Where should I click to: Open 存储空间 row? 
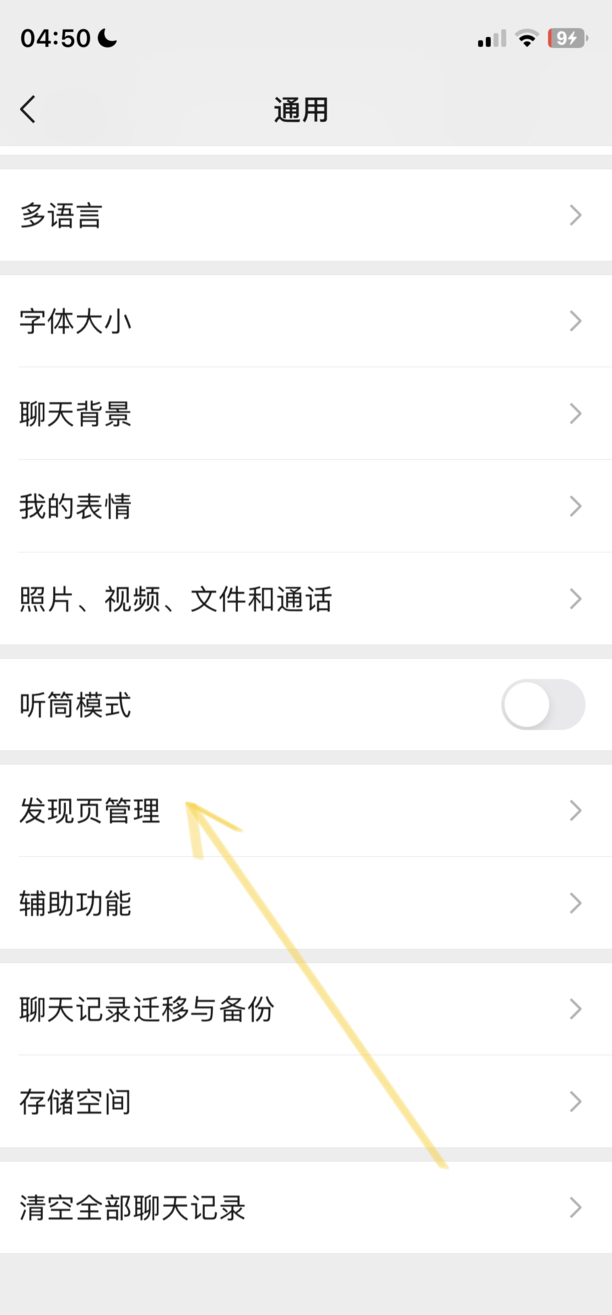[x=305, y=1102]
